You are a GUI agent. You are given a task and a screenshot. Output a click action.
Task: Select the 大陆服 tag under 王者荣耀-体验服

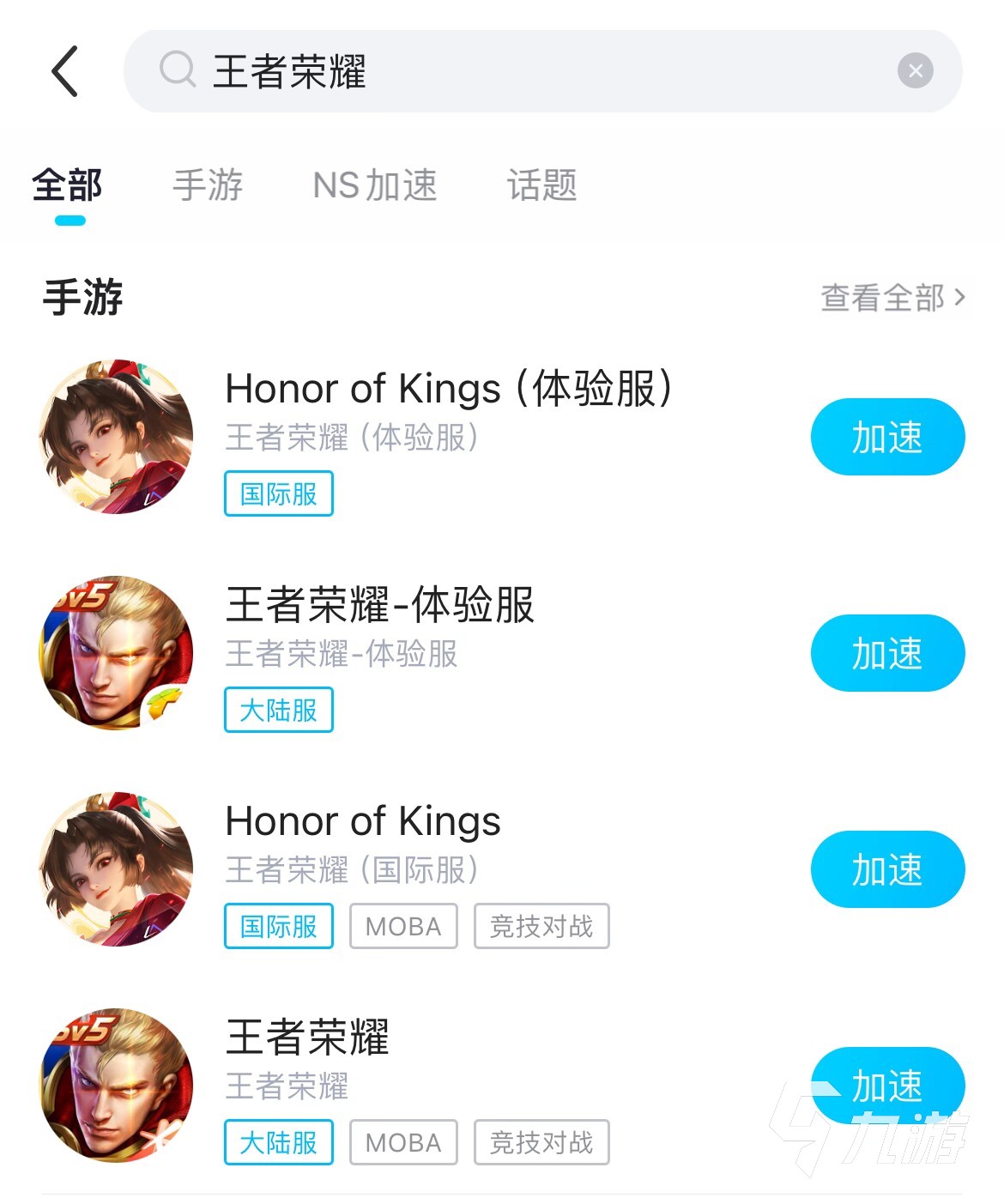coord(277,710)
